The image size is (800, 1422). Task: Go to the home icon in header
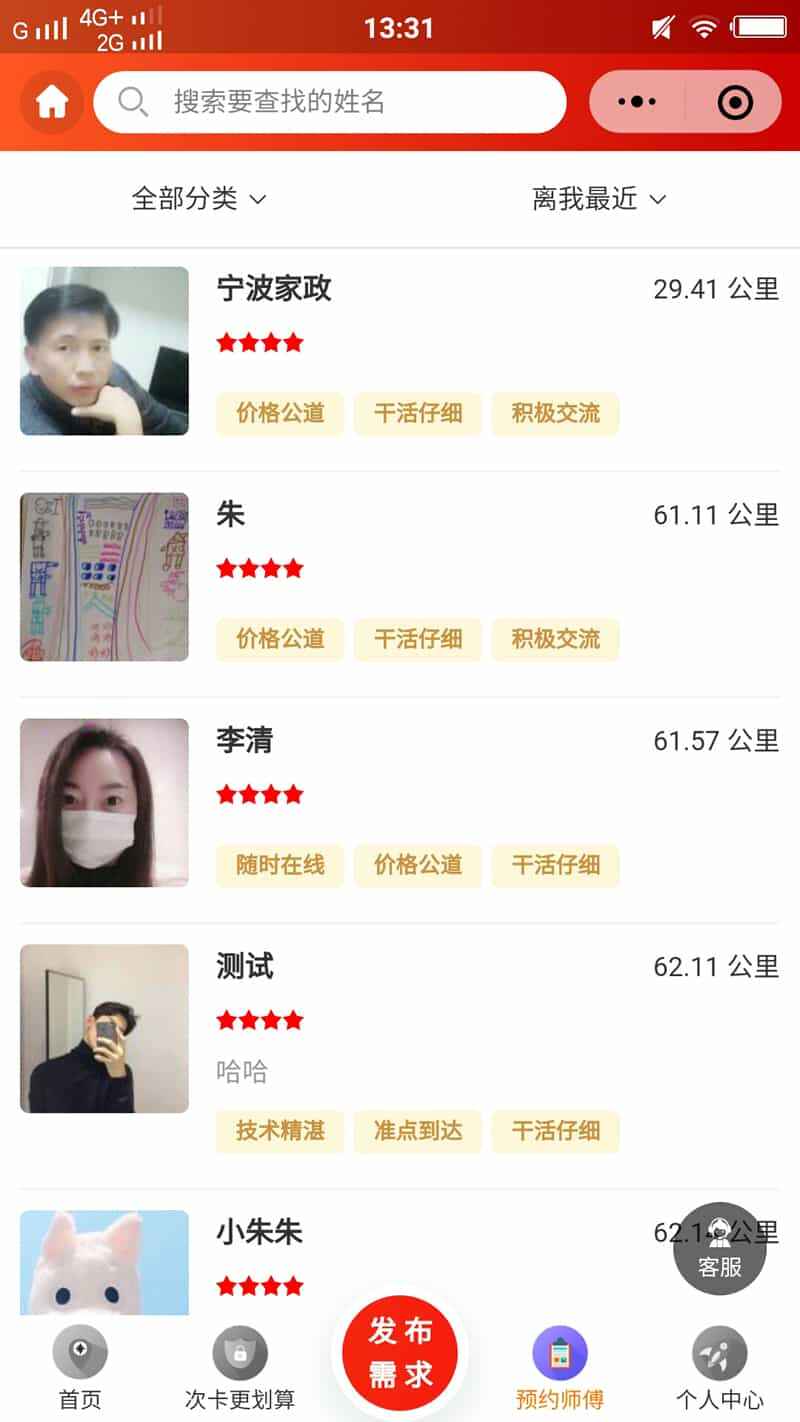click(x=52, y=102)
